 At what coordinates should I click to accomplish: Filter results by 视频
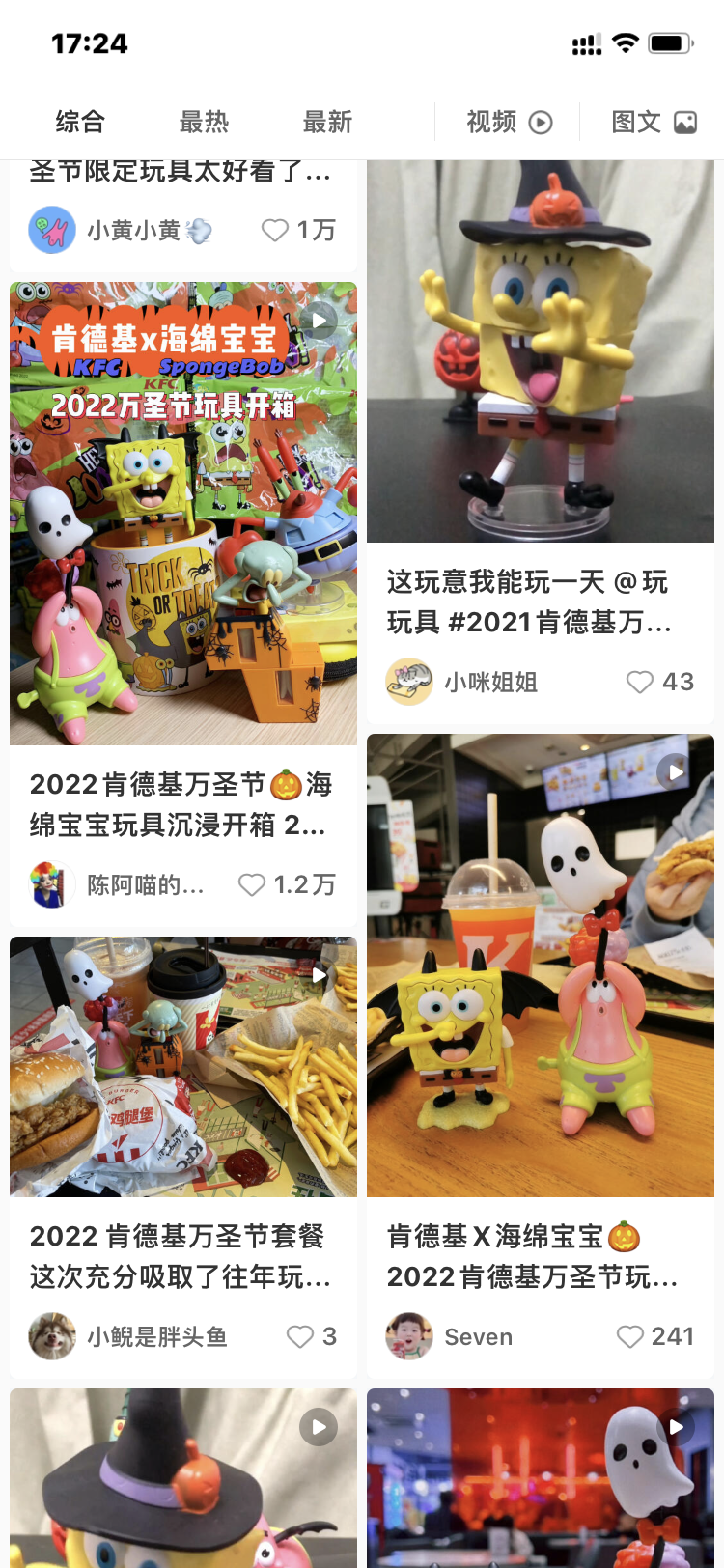(509, 122)
